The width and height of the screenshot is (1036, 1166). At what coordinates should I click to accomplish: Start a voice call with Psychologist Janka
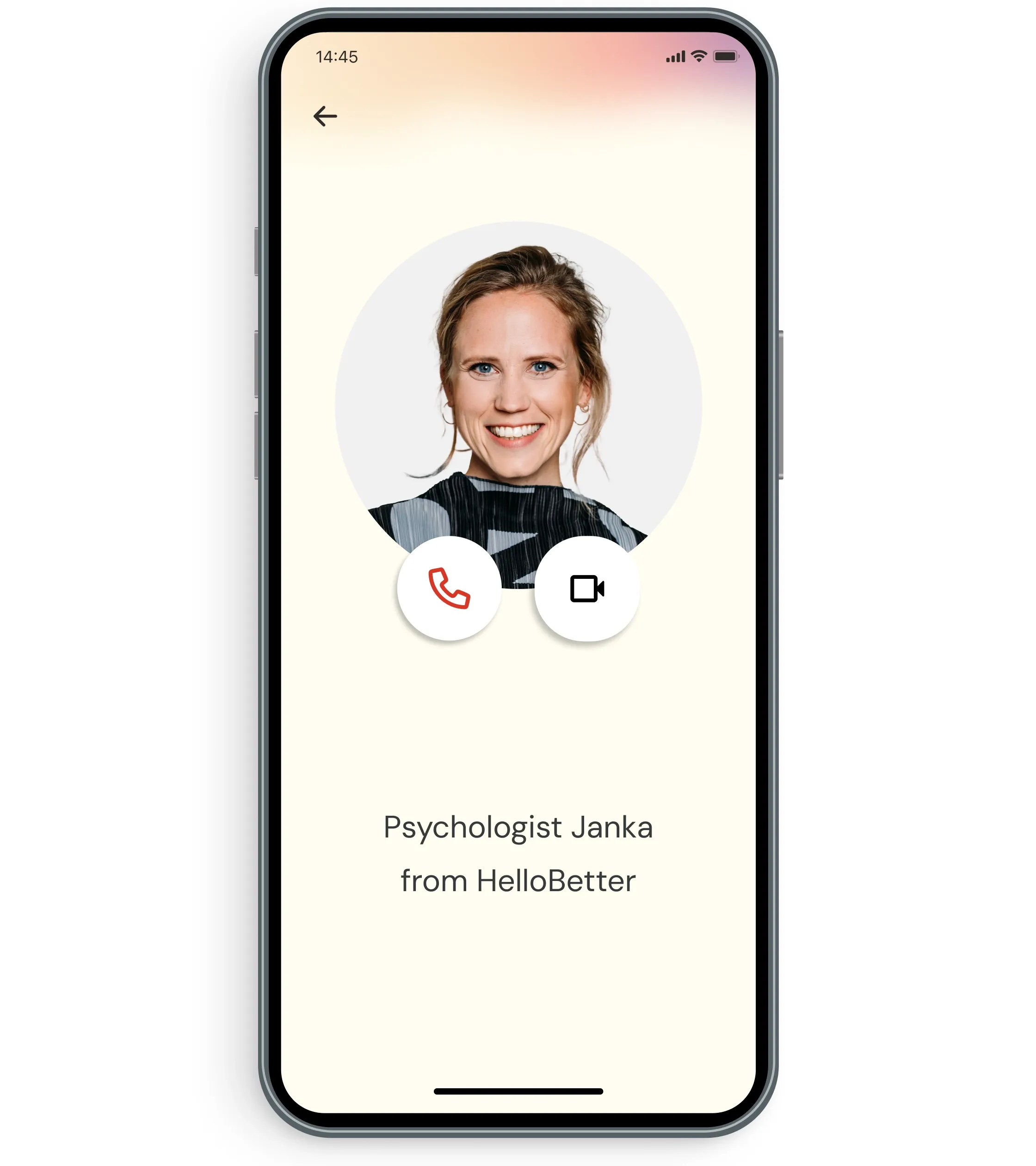click(449, 588)
